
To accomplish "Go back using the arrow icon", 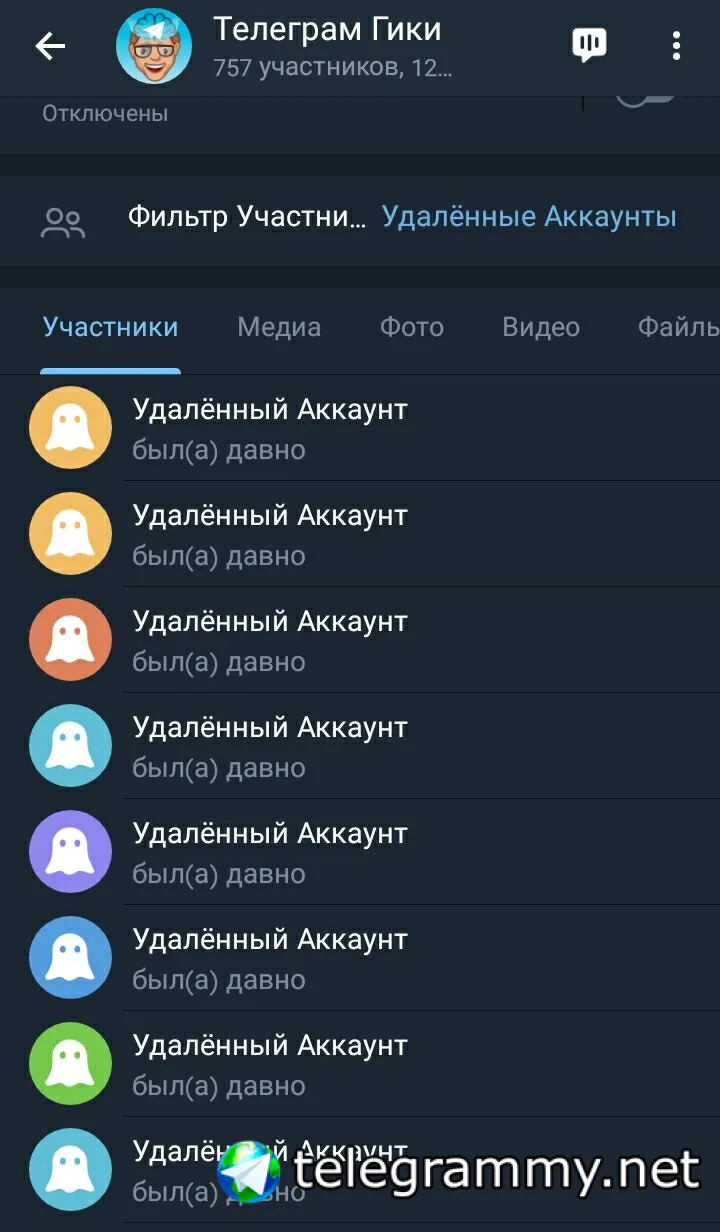I will click(x=50, y=46).
